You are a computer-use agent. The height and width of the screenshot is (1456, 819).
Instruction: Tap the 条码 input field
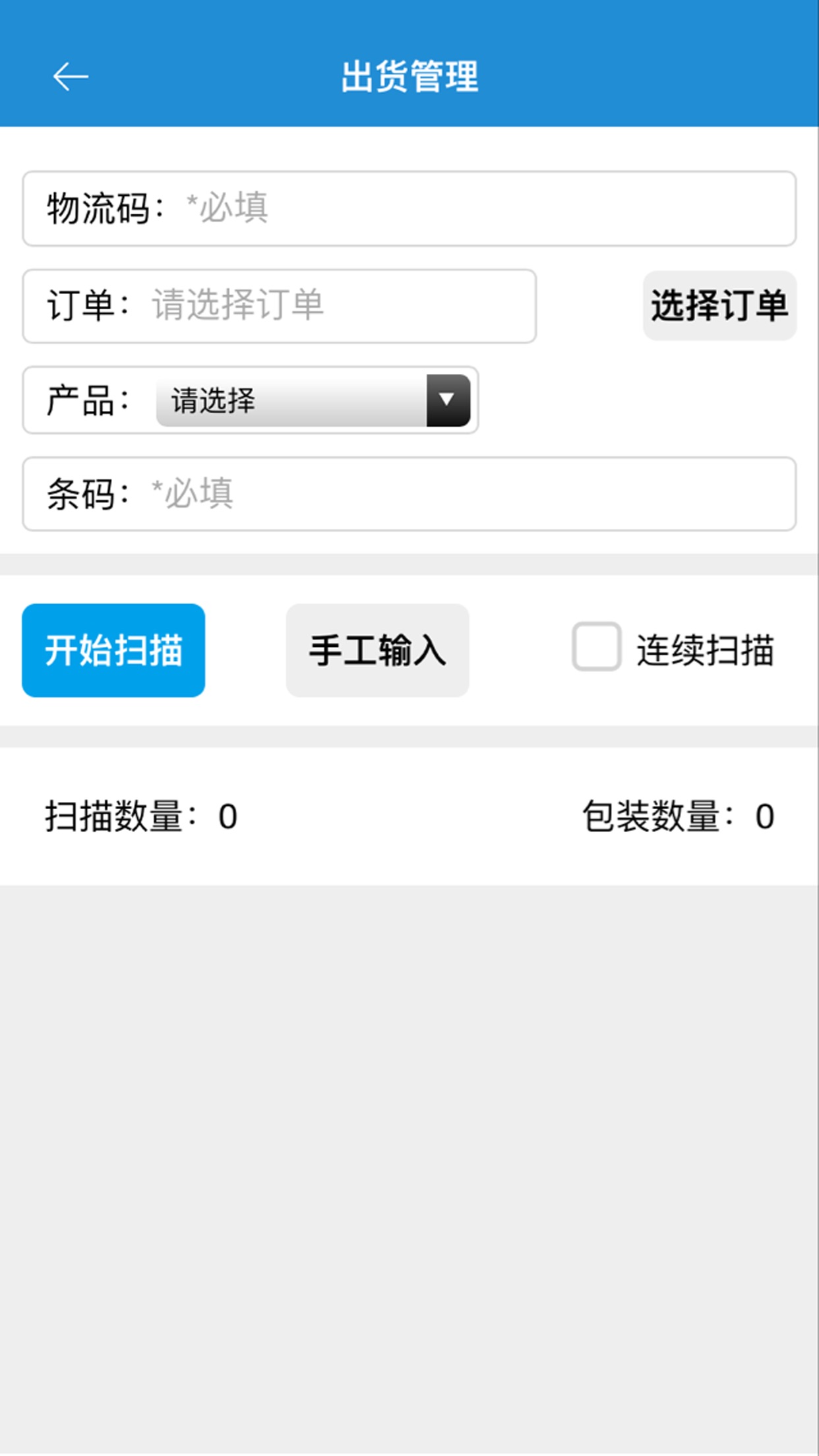tap(462, 494)
